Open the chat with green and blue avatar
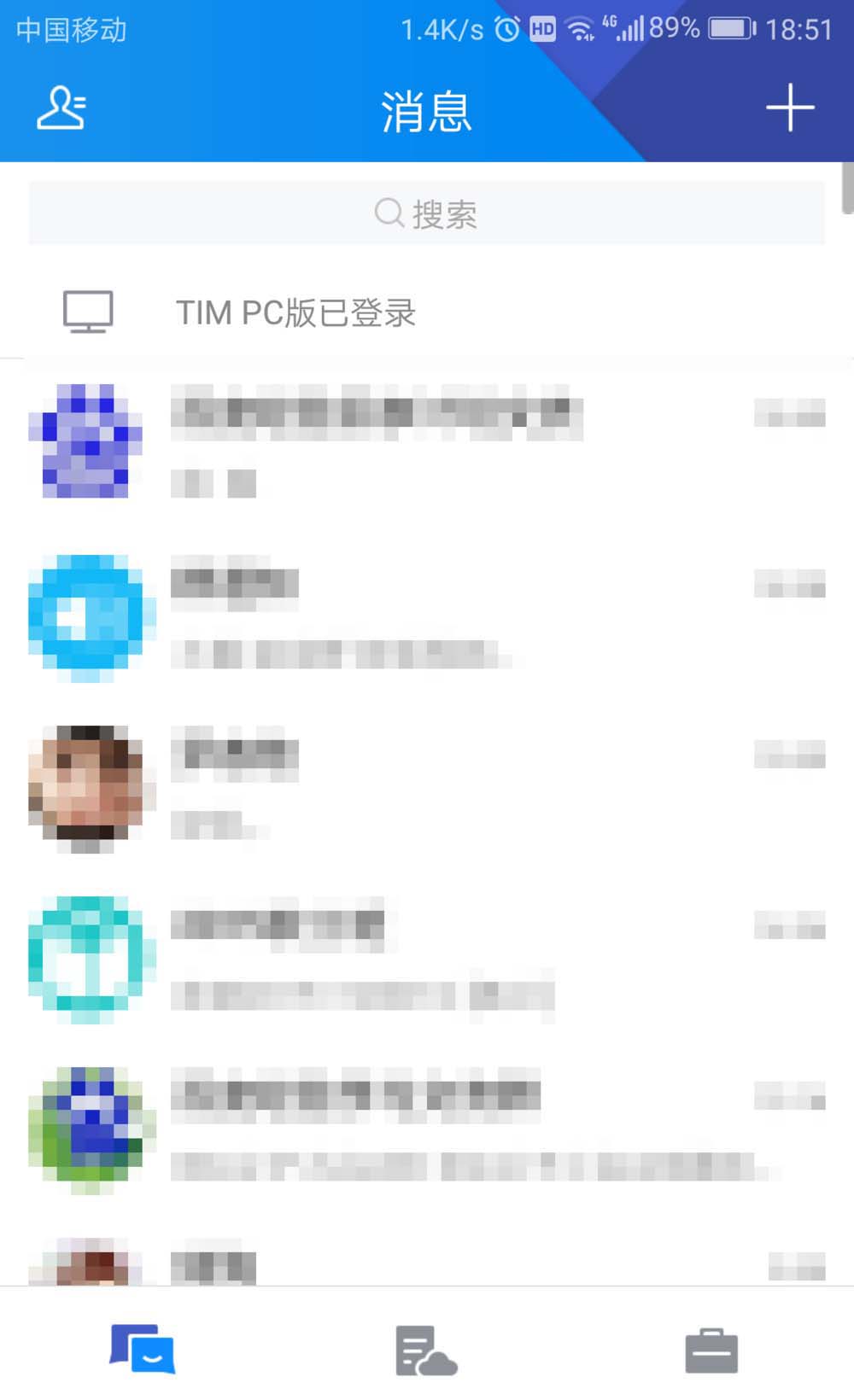Image resolution: width=854 pixels, height=1400 pixels. coord(426,1129)
